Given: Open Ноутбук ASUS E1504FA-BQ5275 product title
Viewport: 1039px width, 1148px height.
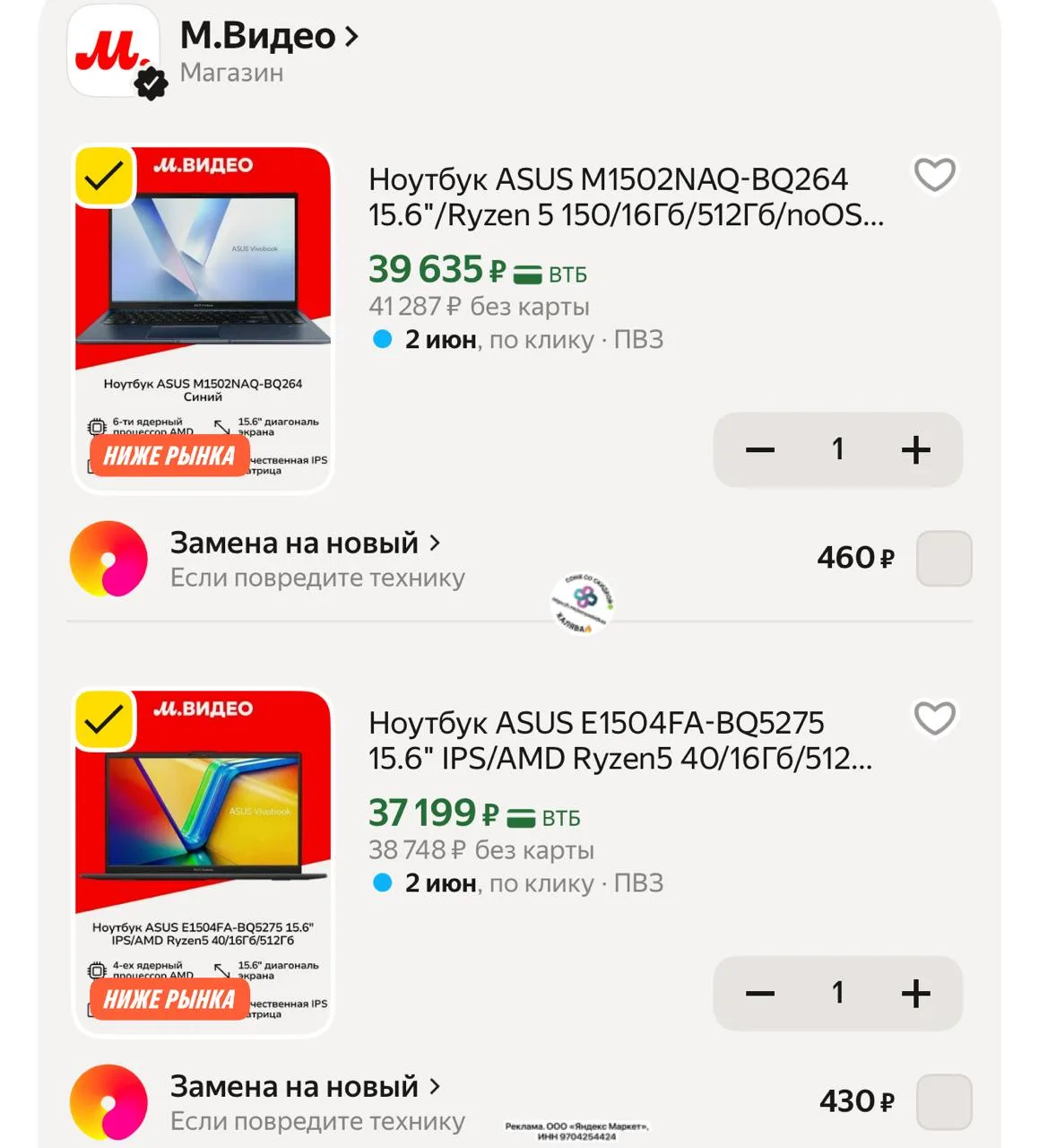Looking at the screenshot, I should 620,741.
